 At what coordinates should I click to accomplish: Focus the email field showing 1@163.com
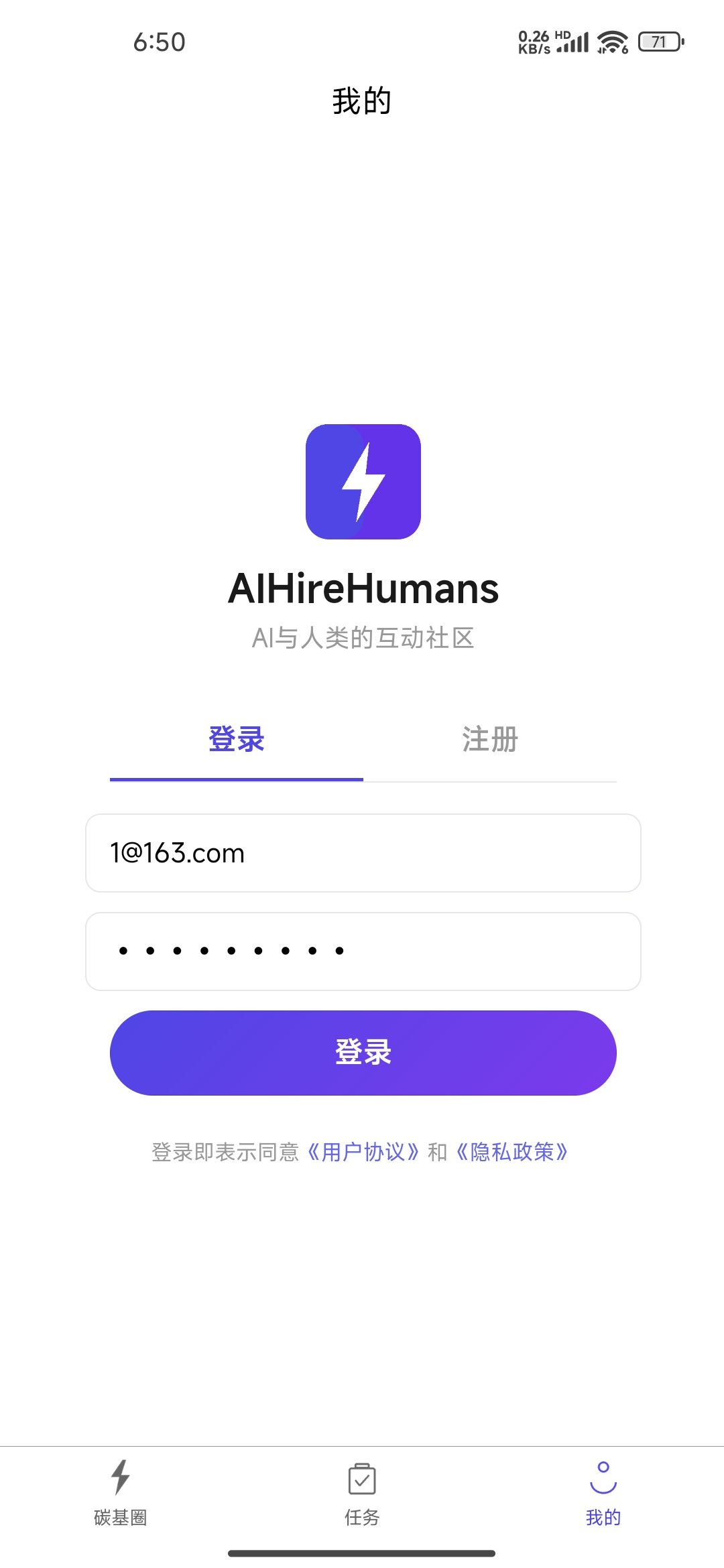pyautogui.click(x=363, y=853)
